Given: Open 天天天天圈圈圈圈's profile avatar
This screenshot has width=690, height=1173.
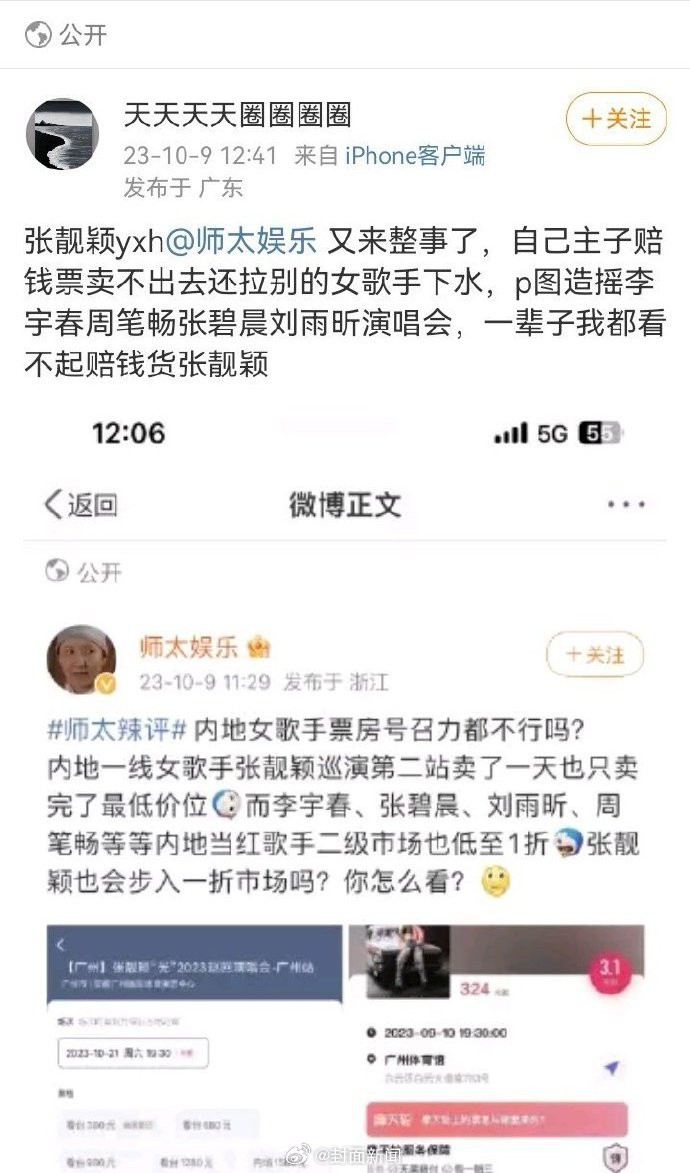Looking at the screenshot, I should pos(62,133).
